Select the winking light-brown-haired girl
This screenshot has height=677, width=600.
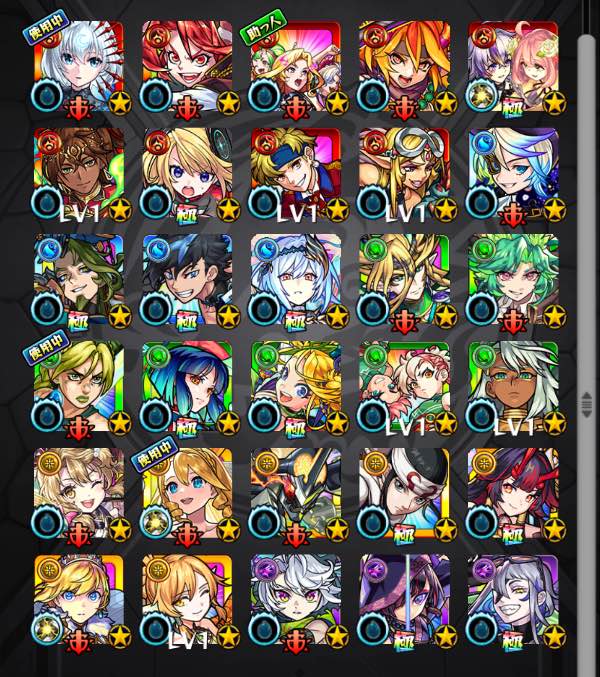78,494
